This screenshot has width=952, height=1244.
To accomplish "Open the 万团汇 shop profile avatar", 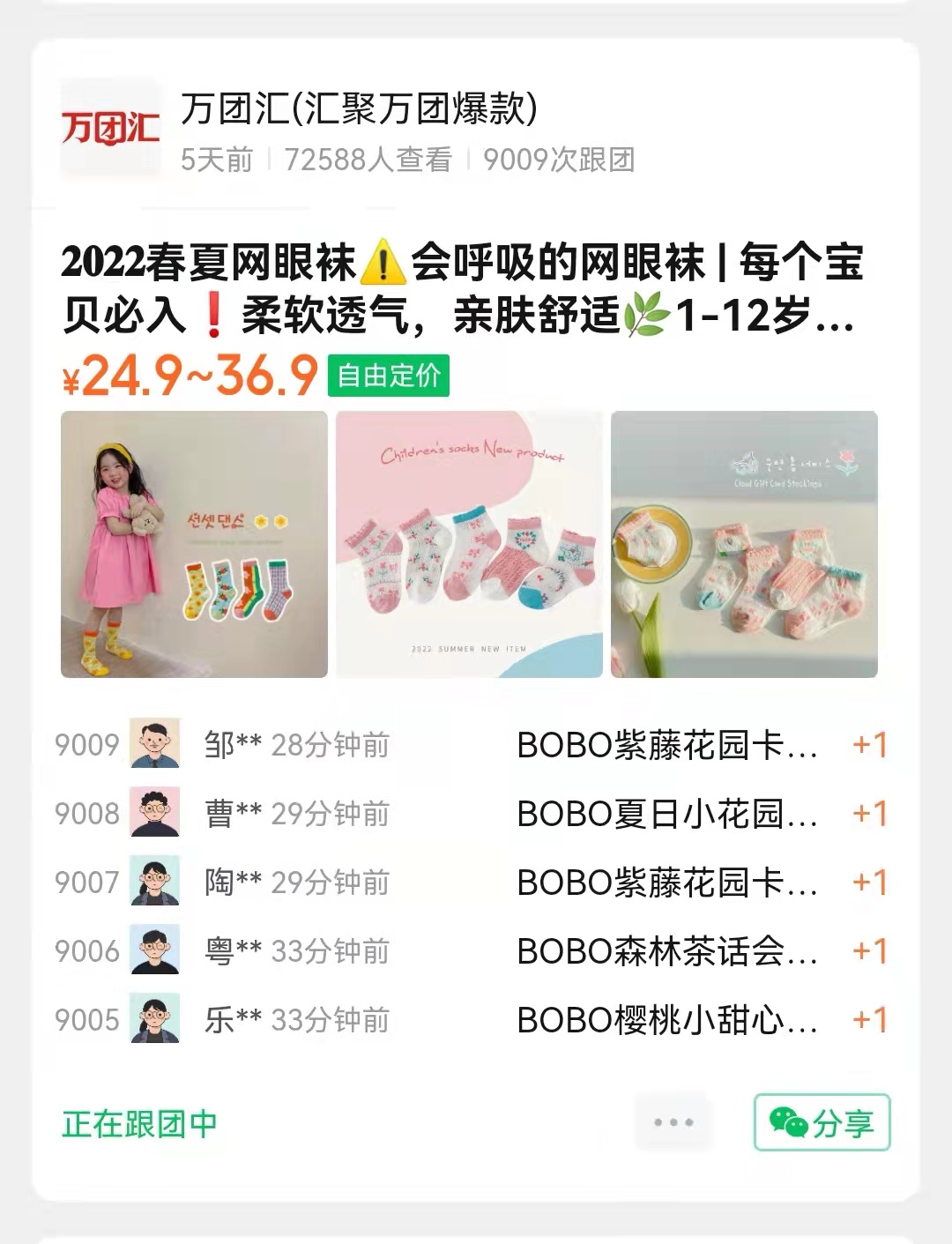I will point(110,128).
